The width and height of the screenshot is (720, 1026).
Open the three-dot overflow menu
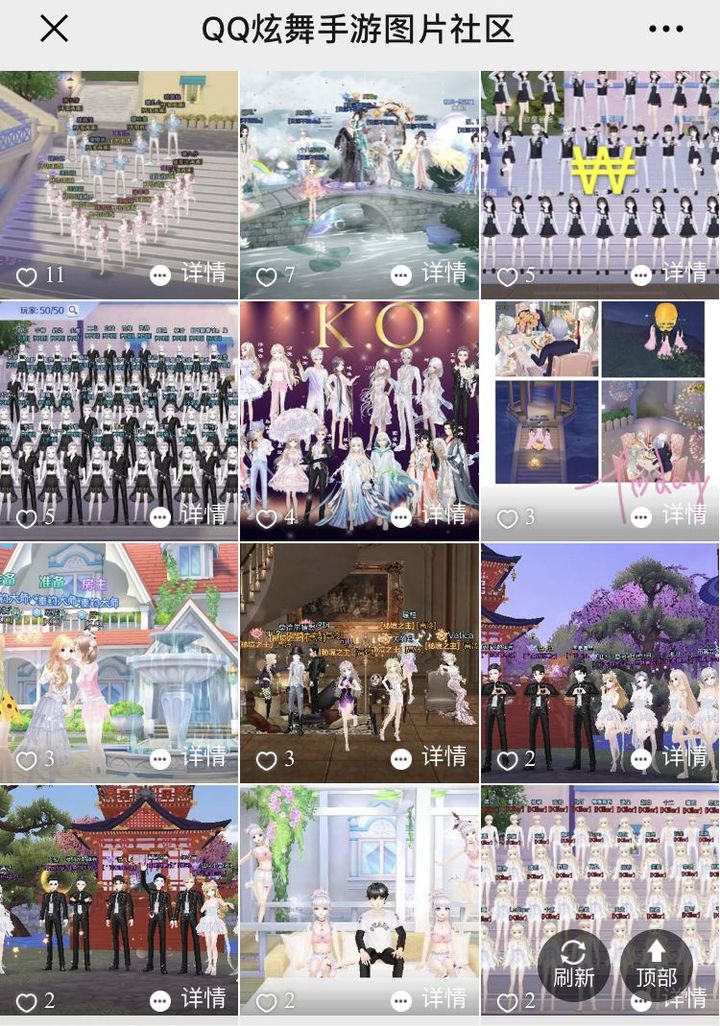tap(666, 30)
